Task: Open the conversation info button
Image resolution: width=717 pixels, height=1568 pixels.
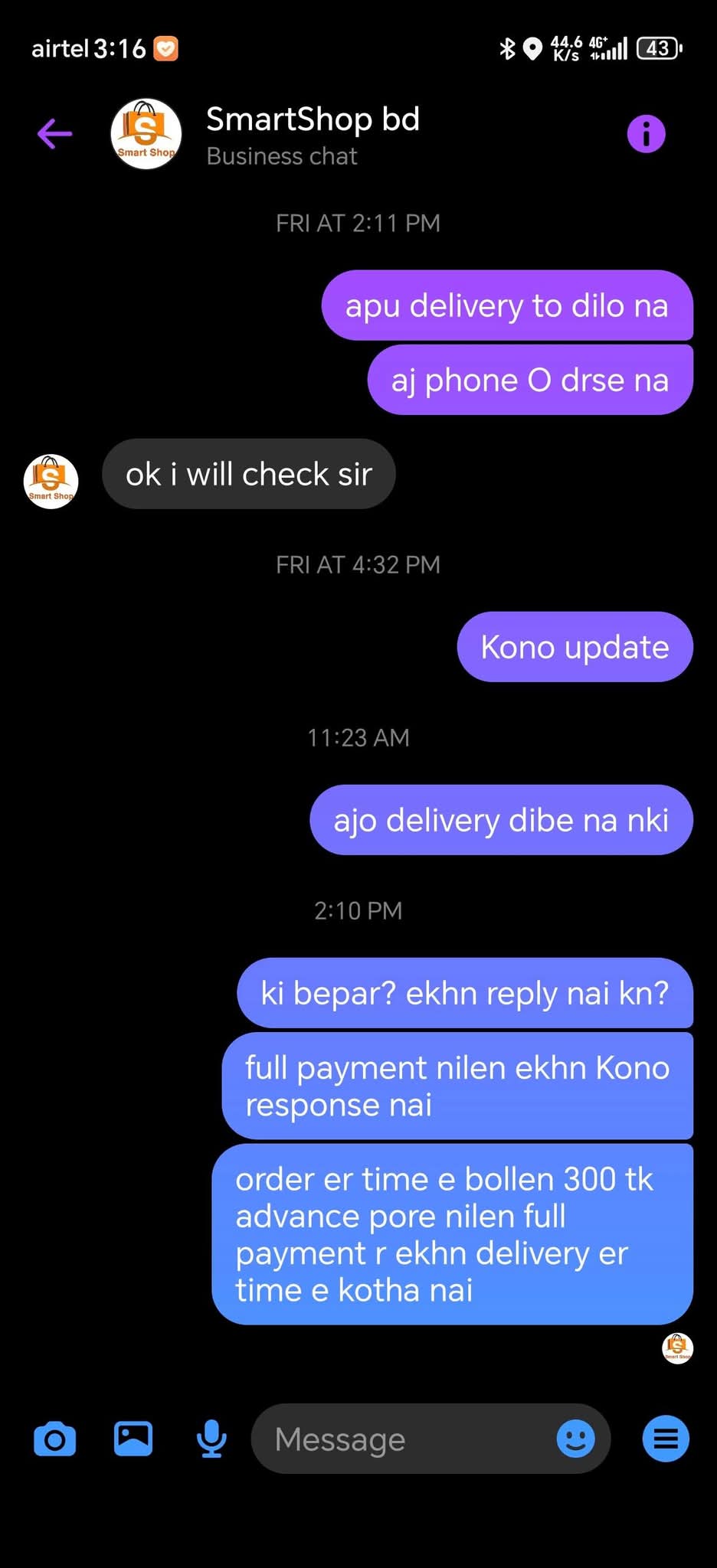Action: (646, 134)
